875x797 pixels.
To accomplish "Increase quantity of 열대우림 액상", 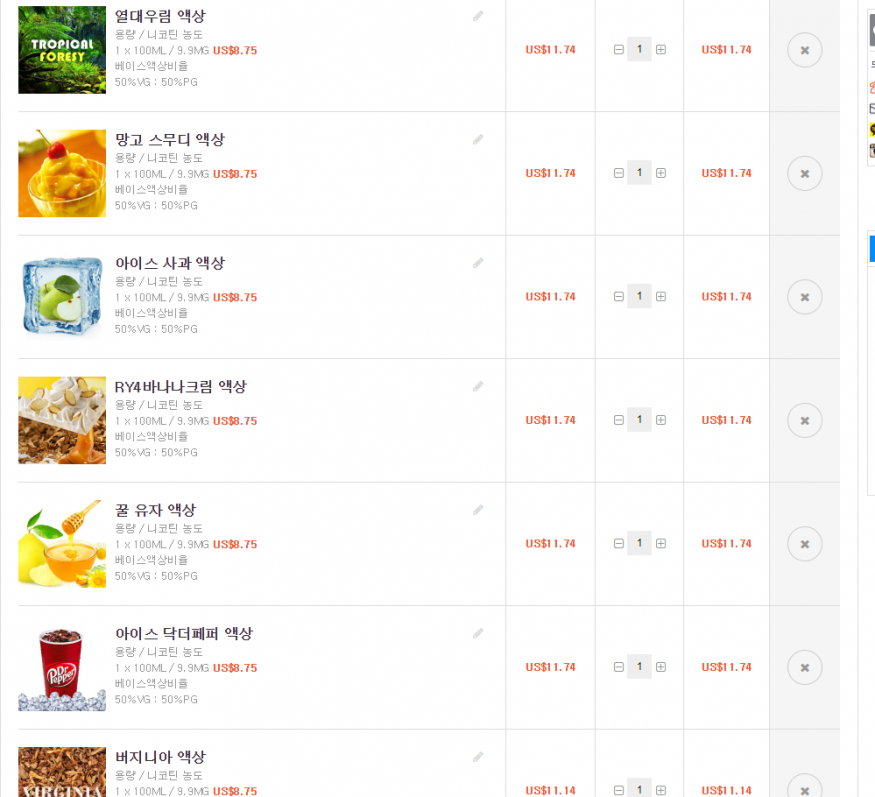I will [x=661, y=49].
